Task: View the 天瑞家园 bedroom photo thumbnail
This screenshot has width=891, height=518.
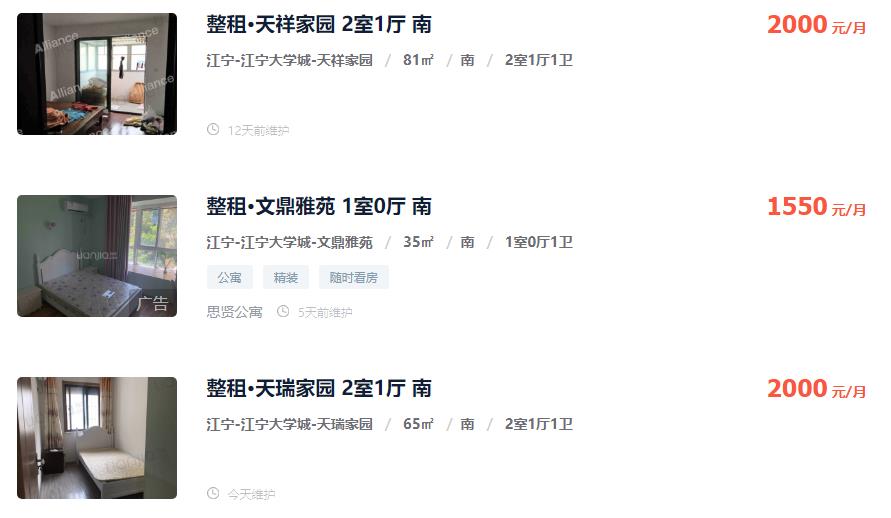Action: [97, 438]
